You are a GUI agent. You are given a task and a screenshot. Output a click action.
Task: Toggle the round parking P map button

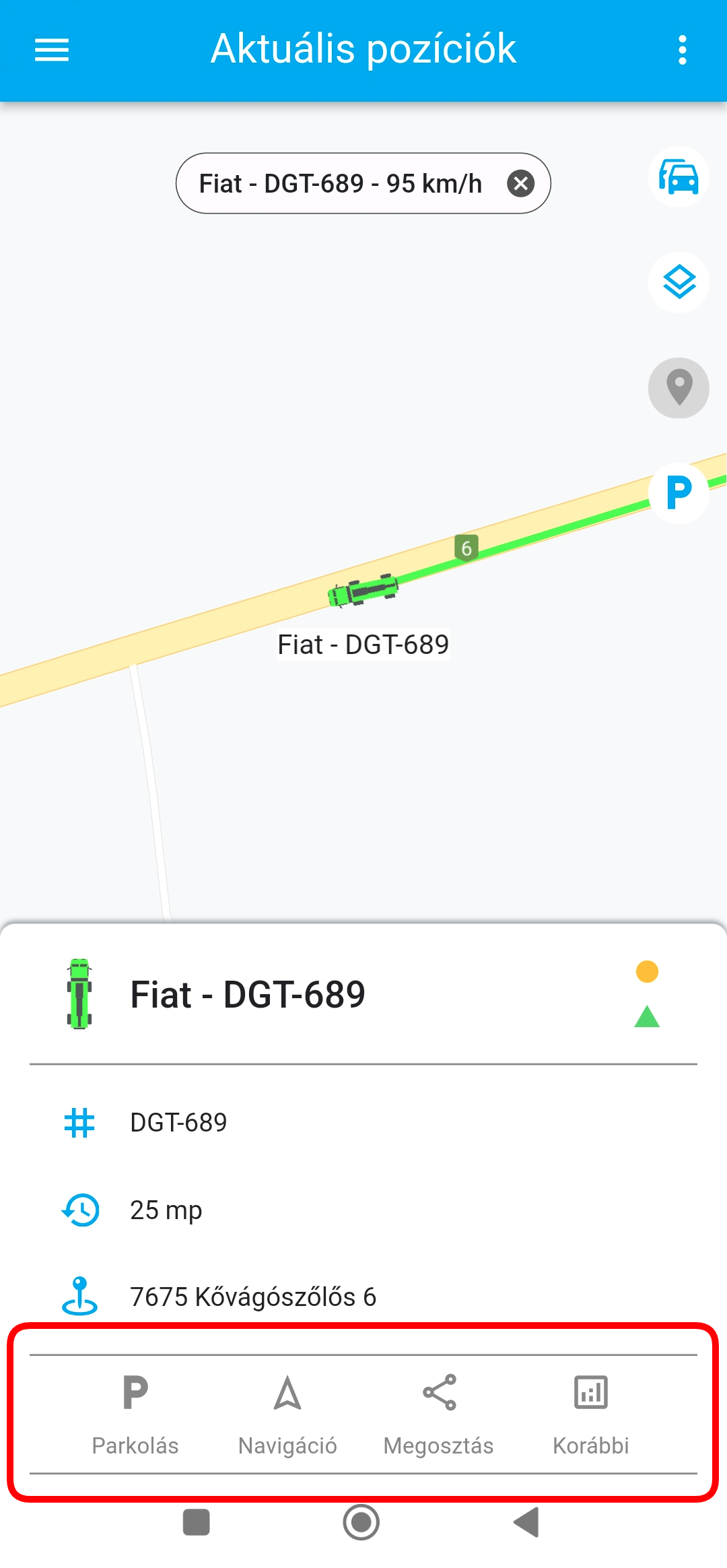(679, 493)
